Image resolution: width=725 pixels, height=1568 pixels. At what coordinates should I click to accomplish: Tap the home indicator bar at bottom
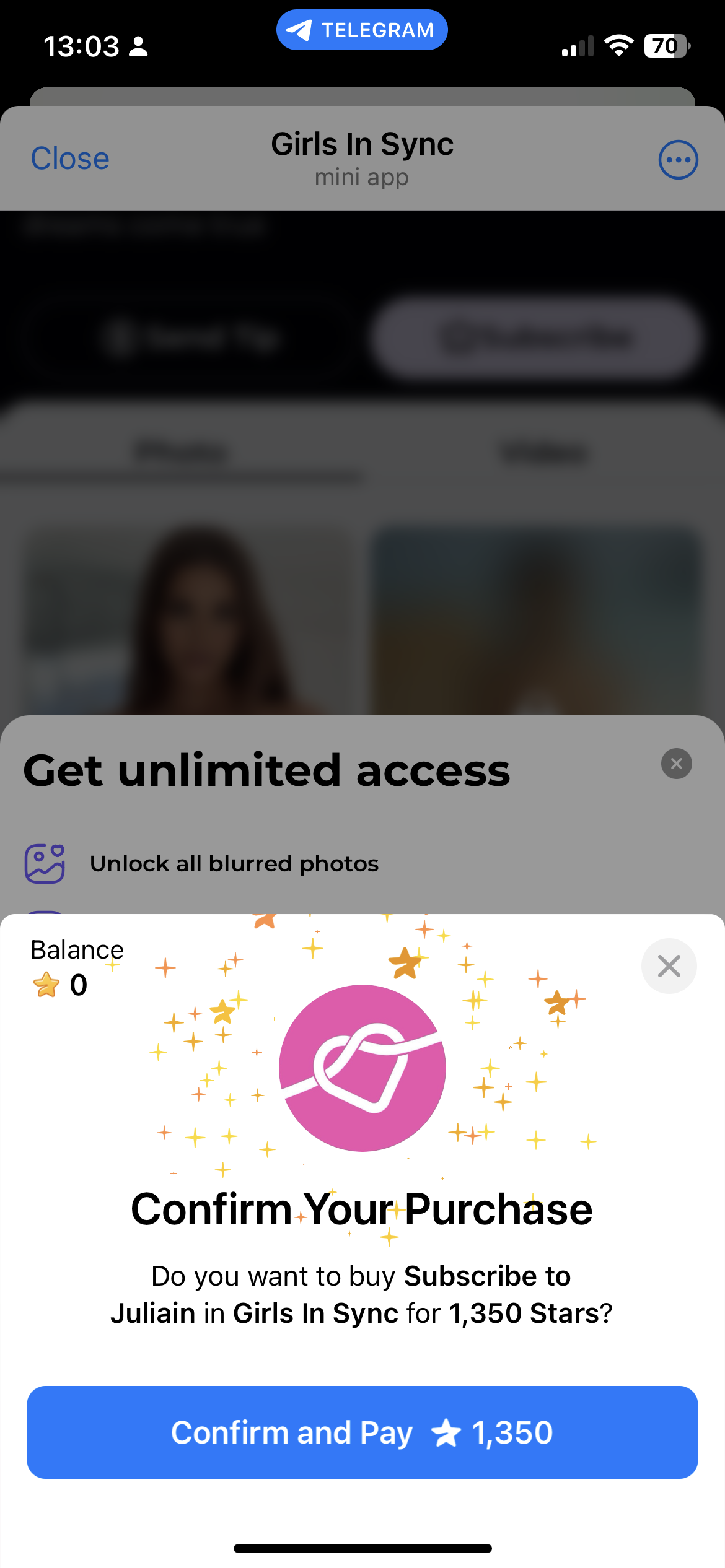point(362,1547)
